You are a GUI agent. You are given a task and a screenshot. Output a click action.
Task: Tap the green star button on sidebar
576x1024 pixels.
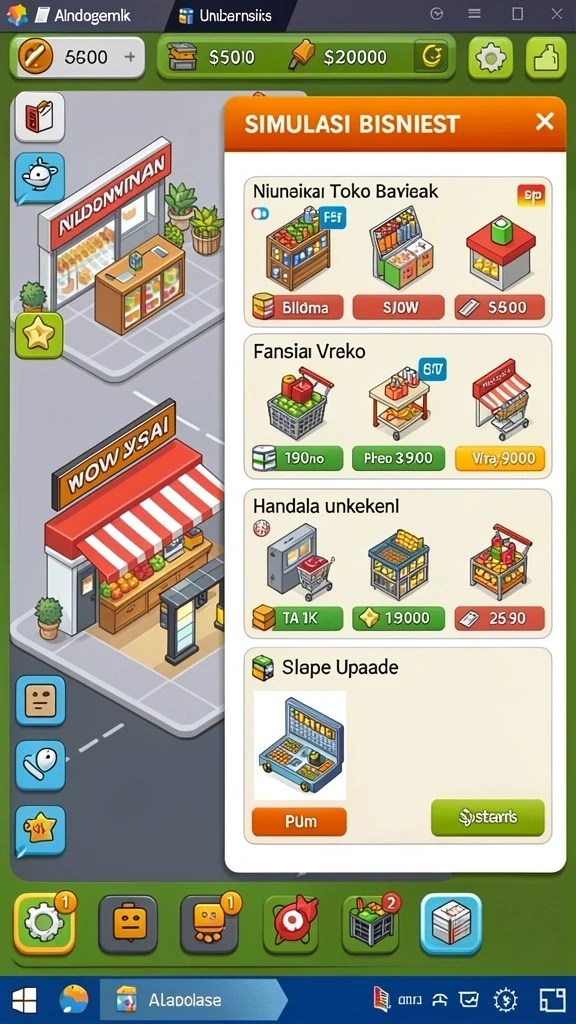tap(39, 335)
